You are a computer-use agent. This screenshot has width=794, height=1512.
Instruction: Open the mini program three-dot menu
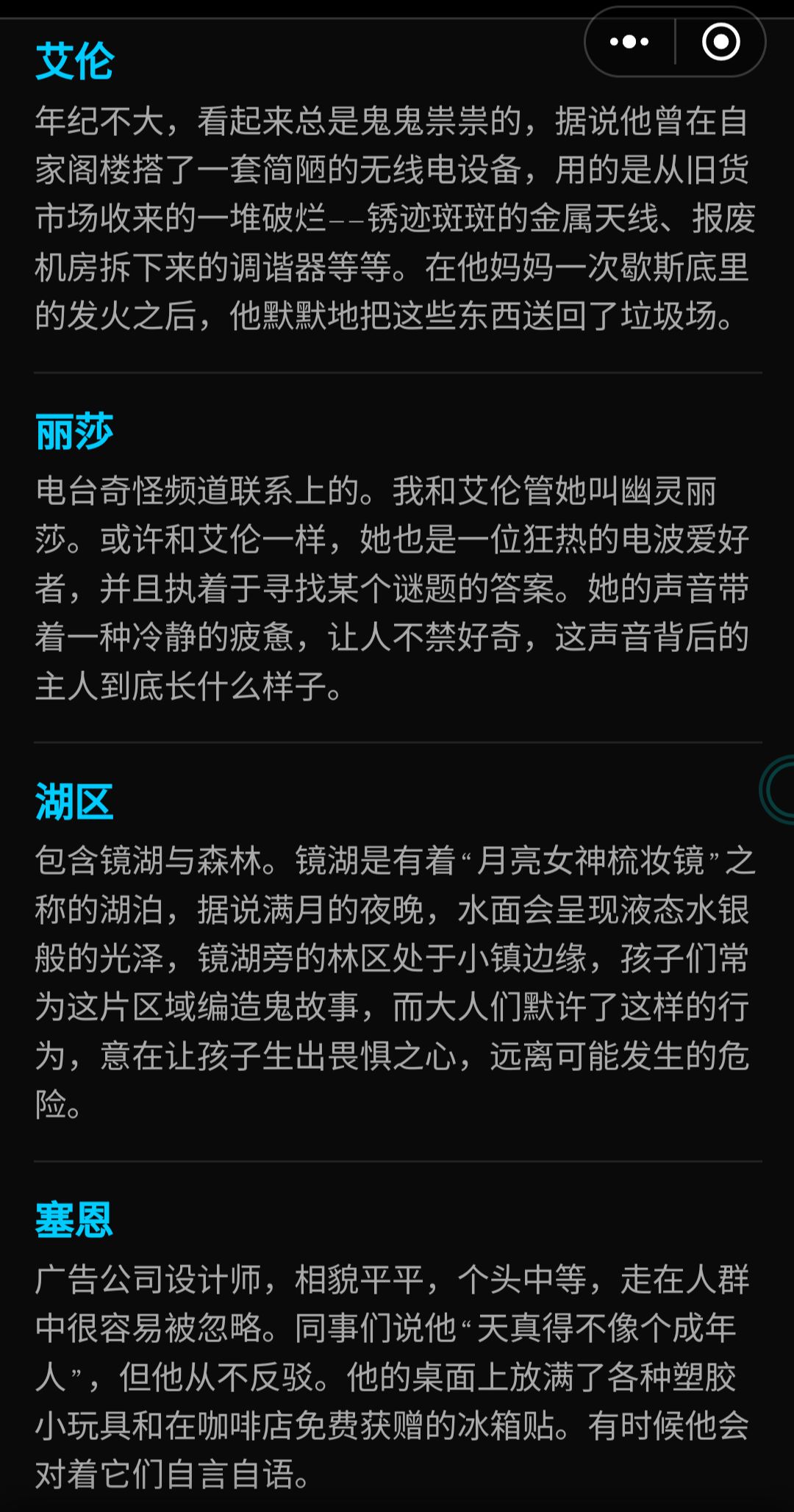[629, 42]
